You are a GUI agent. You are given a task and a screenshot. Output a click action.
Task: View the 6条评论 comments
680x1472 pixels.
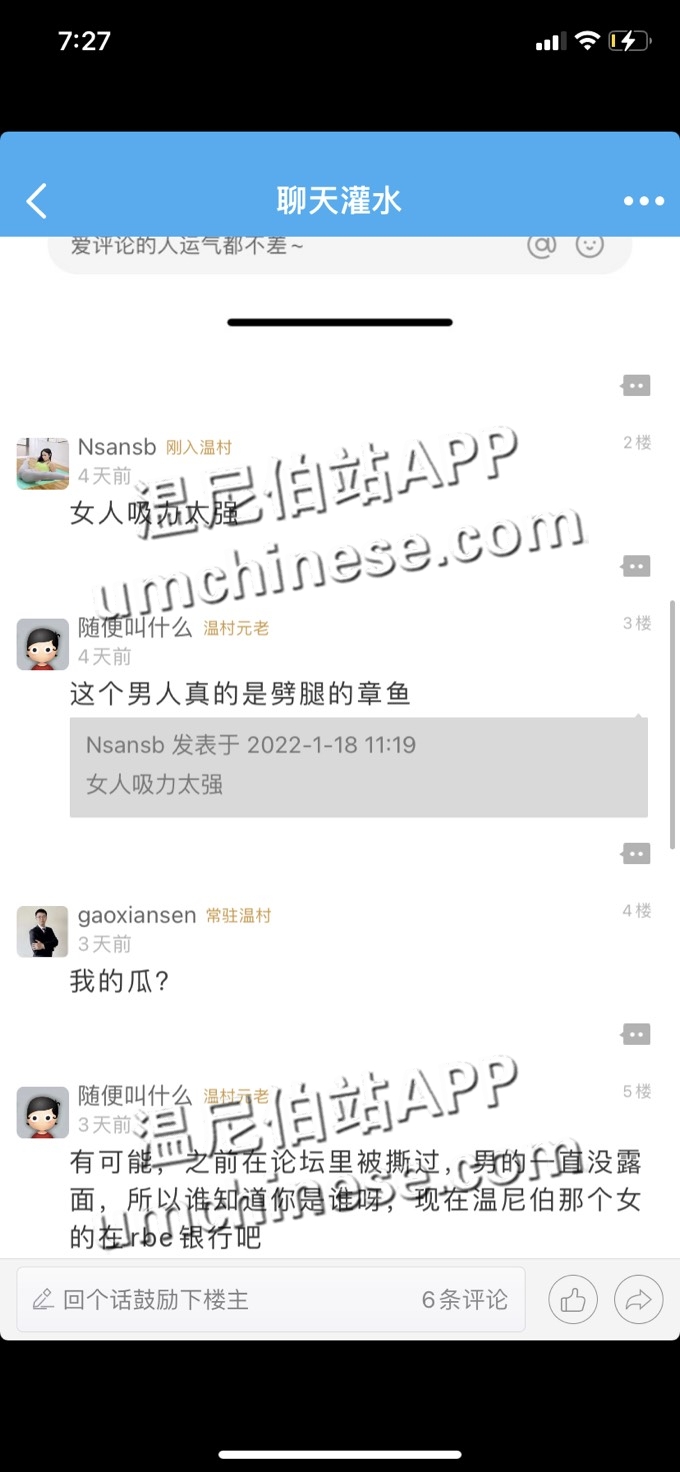(465, 1300)
